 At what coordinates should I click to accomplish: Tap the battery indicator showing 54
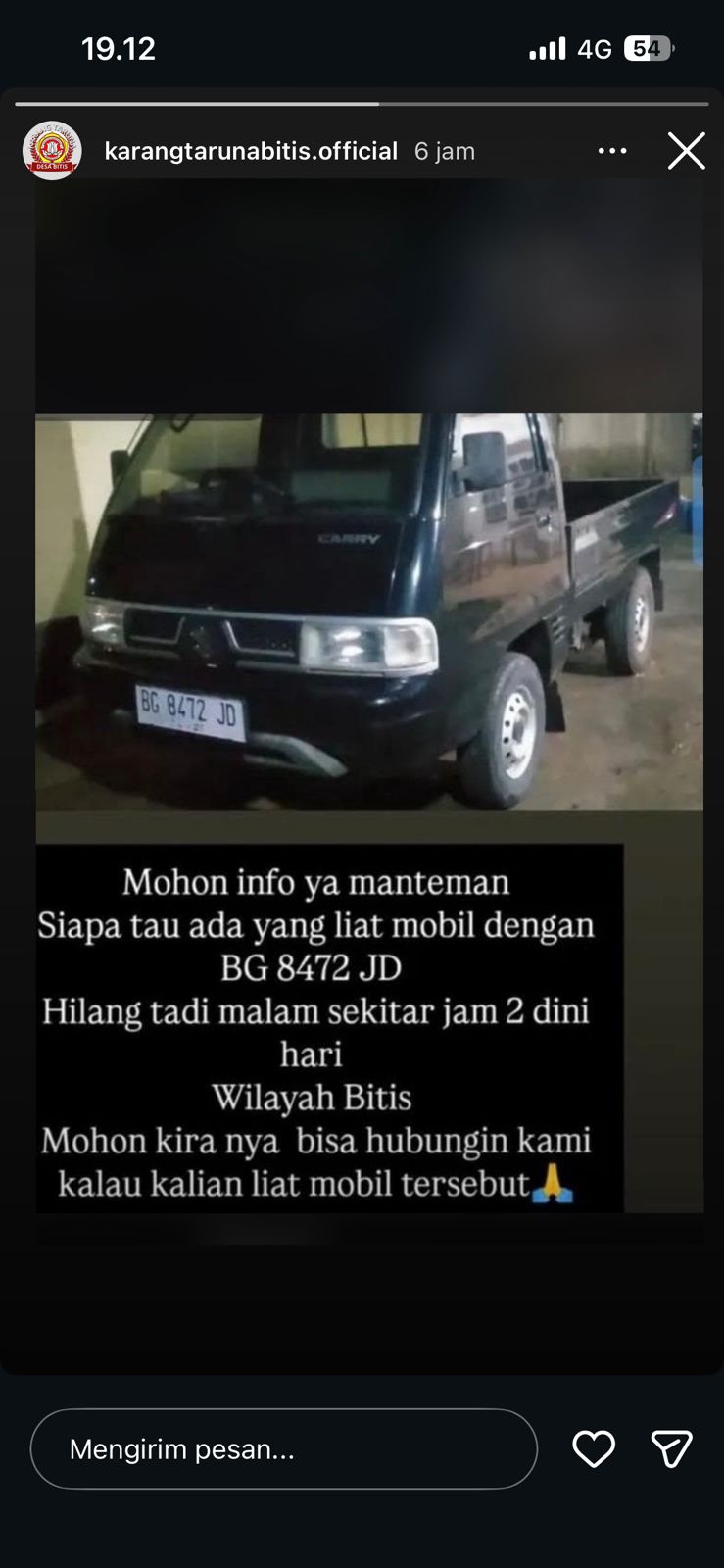[647, 47]
